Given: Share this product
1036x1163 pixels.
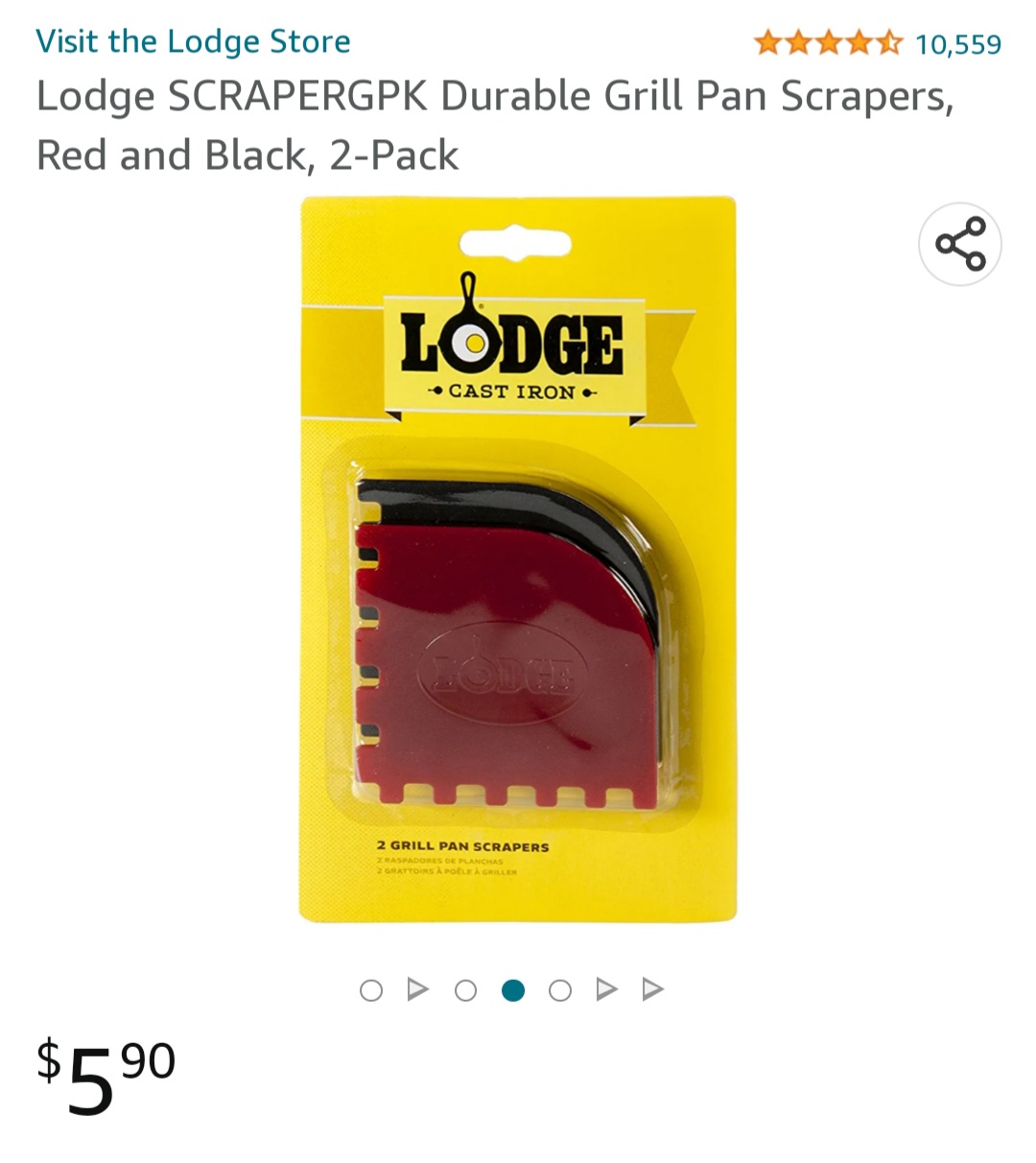Looking at the screenshot, I should point(960,244).
